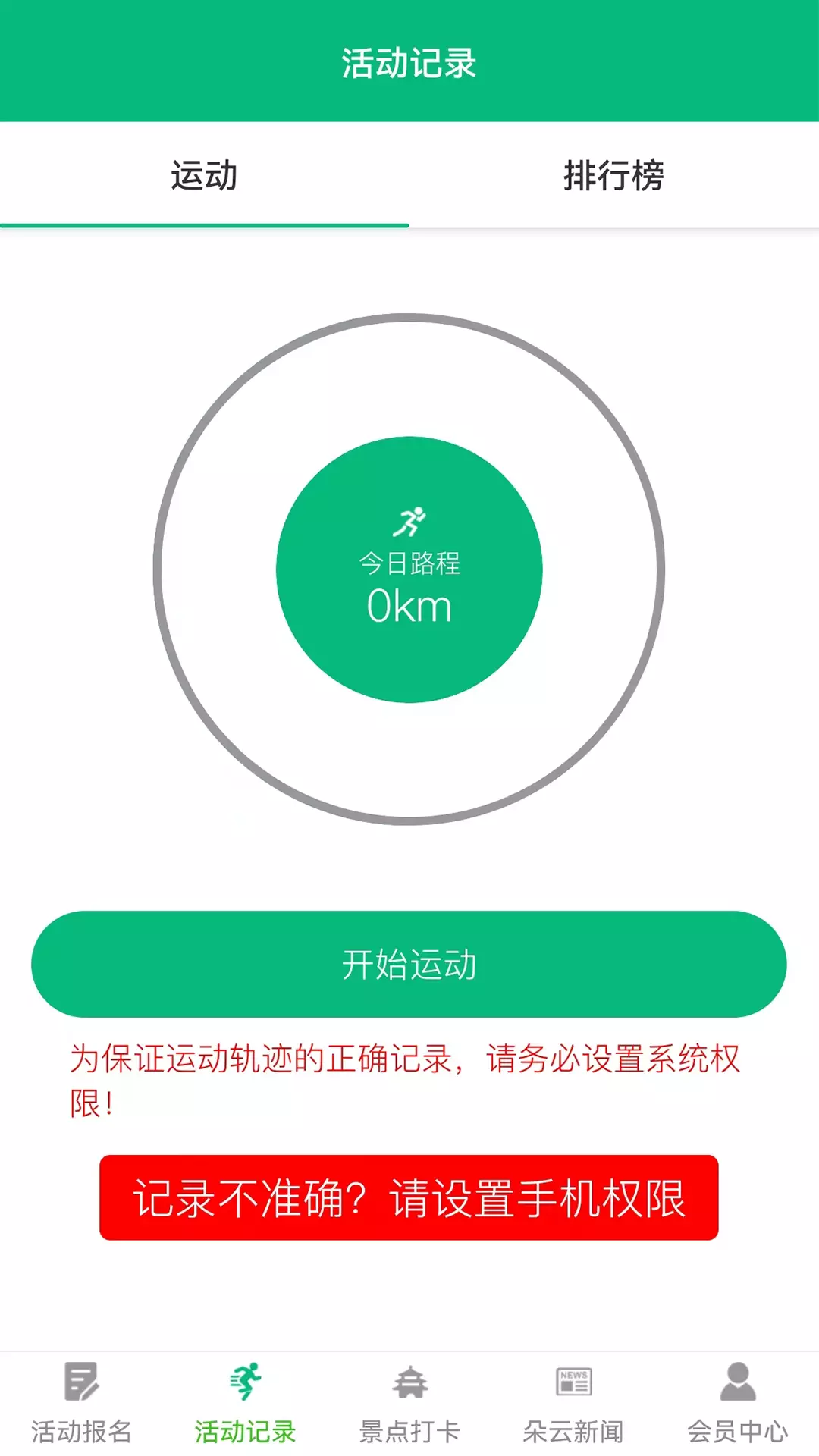Open 活动记录 in bottom navigation

coord(246,1403)
